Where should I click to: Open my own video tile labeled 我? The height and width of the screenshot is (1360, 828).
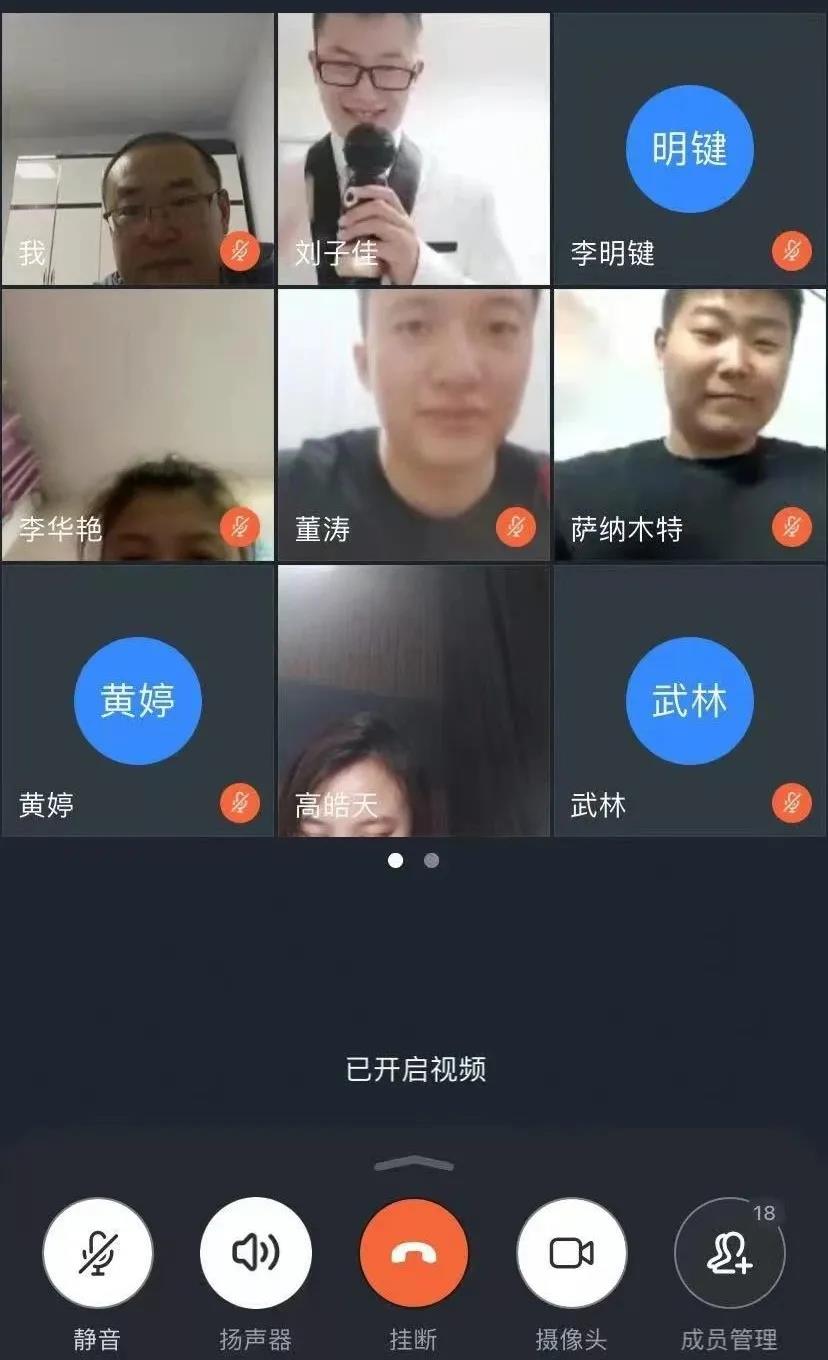coord(138,148)
